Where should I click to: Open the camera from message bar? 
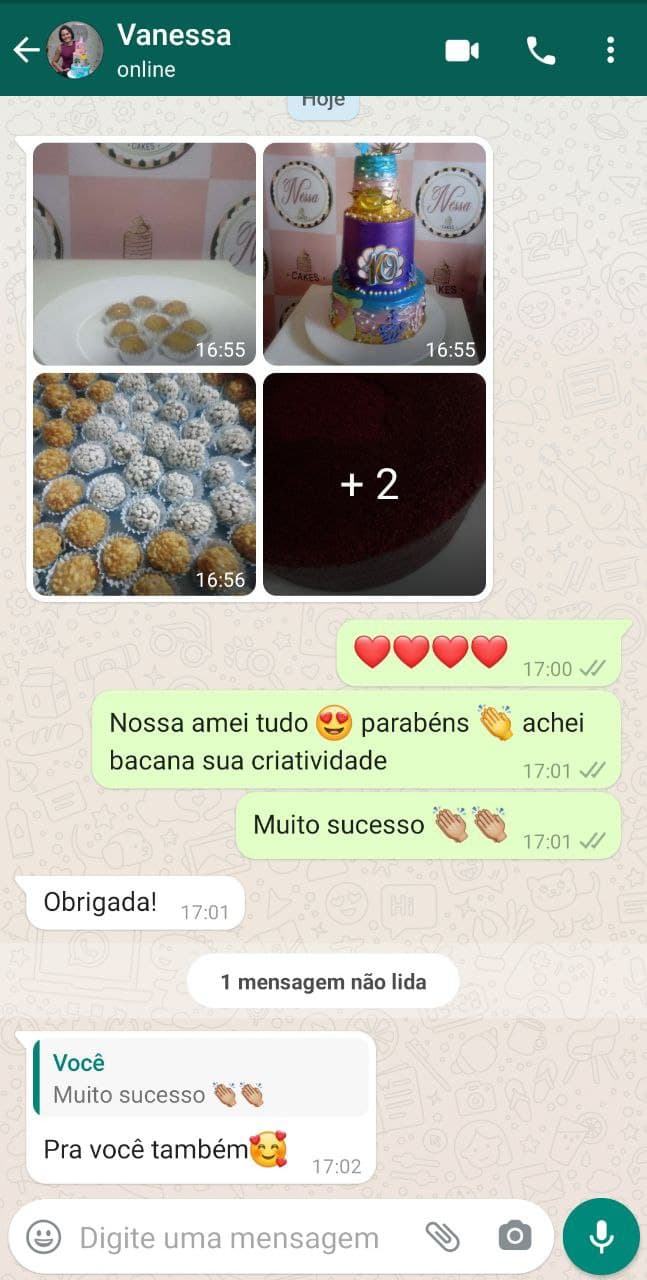point(514,1237)
